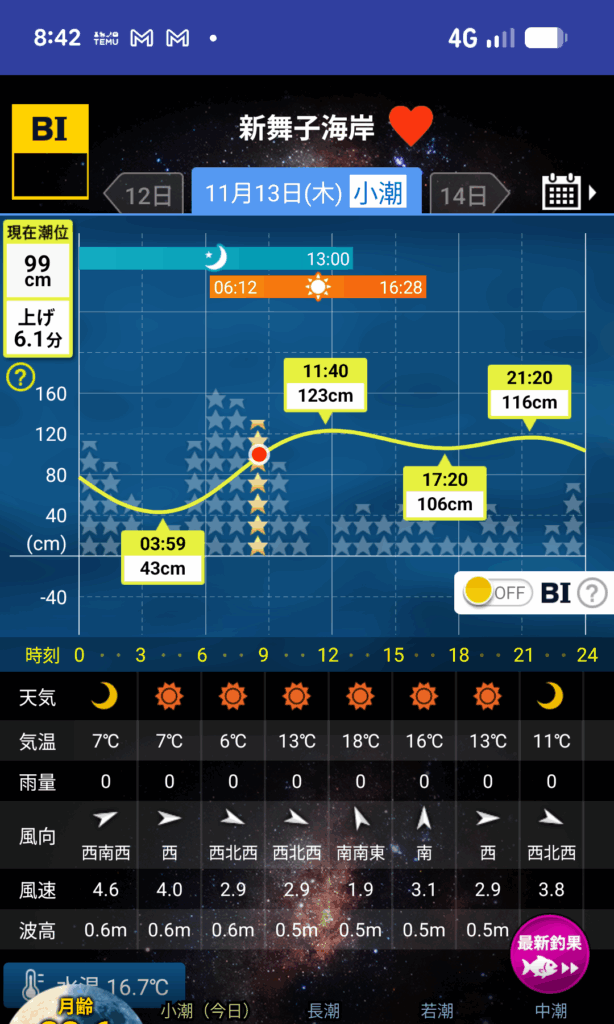Open 最新釣果 latest catch results

(549, 954)
